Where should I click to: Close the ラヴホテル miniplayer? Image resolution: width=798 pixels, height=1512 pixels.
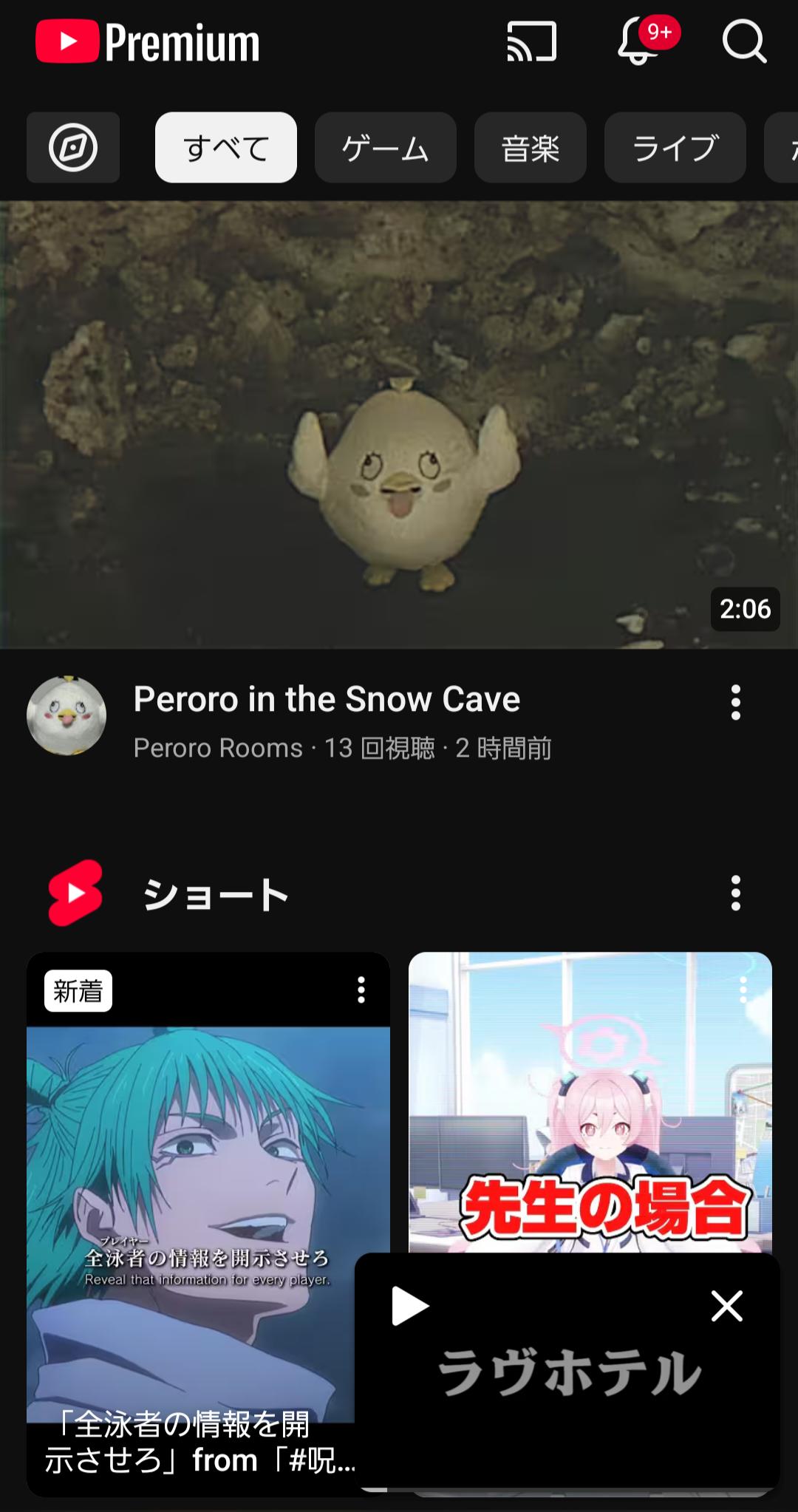click(x=726, y=1306)
